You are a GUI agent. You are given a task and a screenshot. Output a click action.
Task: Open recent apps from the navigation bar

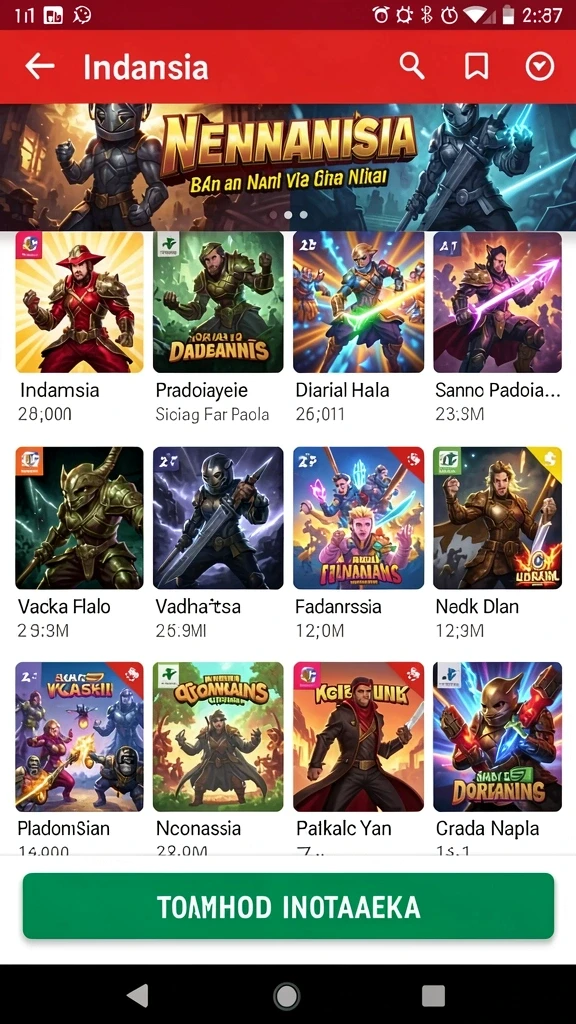pyautogui.click(x=433, y=996)
